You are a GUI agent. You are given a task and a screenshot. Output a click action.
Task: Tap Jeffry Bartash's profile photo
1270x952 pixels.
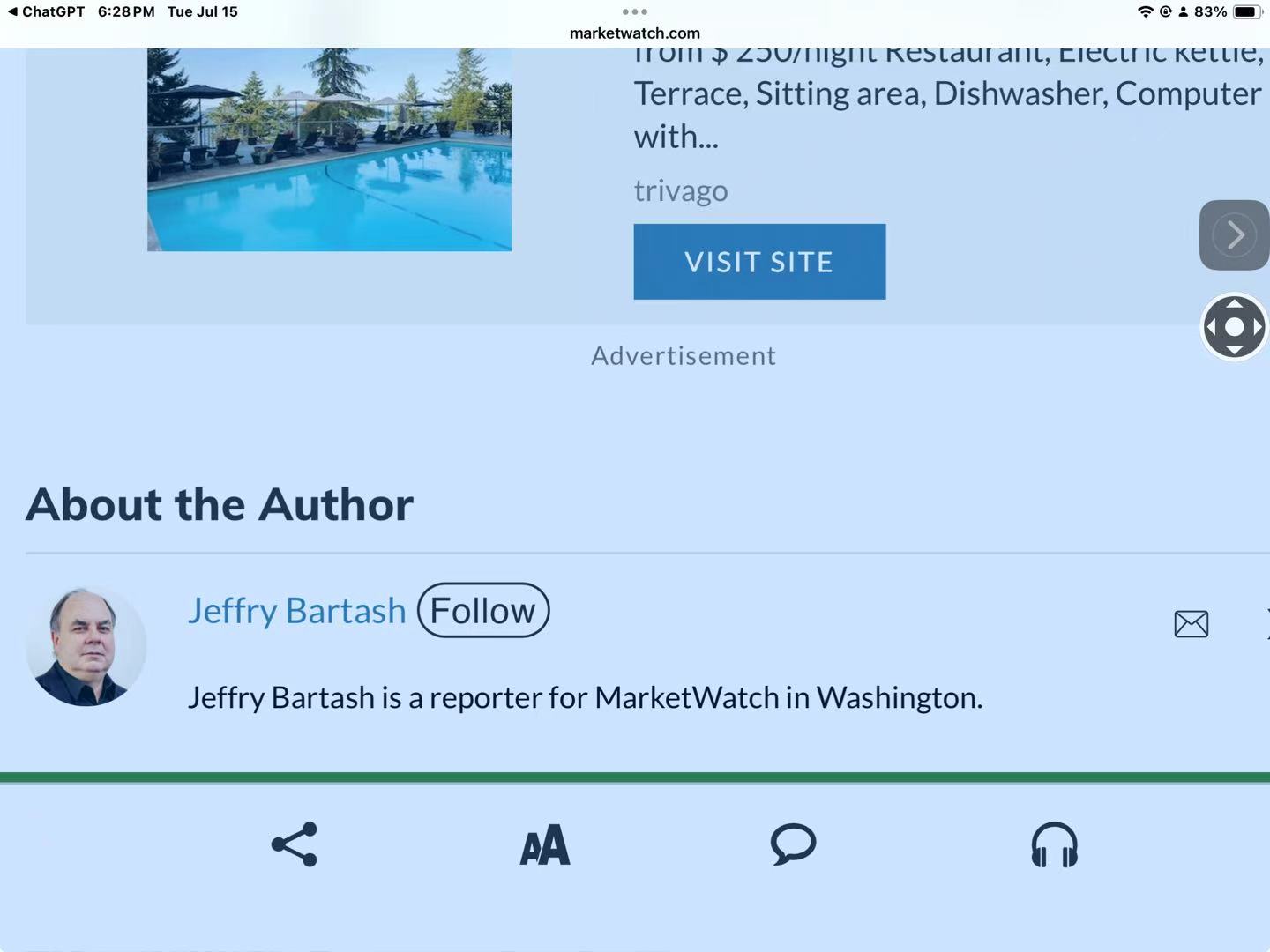pos(86,646)
